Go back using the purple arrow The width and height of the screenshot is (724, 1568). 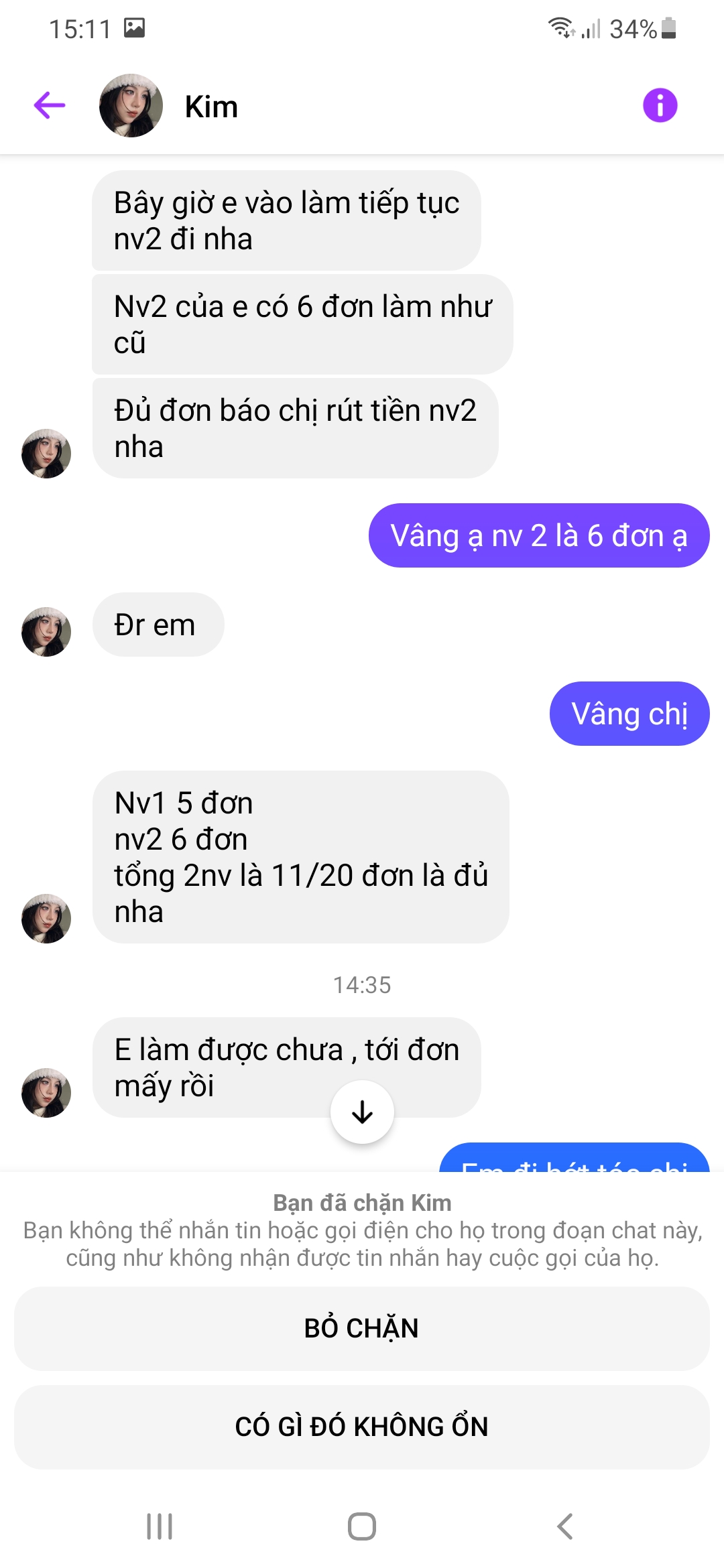50,105
